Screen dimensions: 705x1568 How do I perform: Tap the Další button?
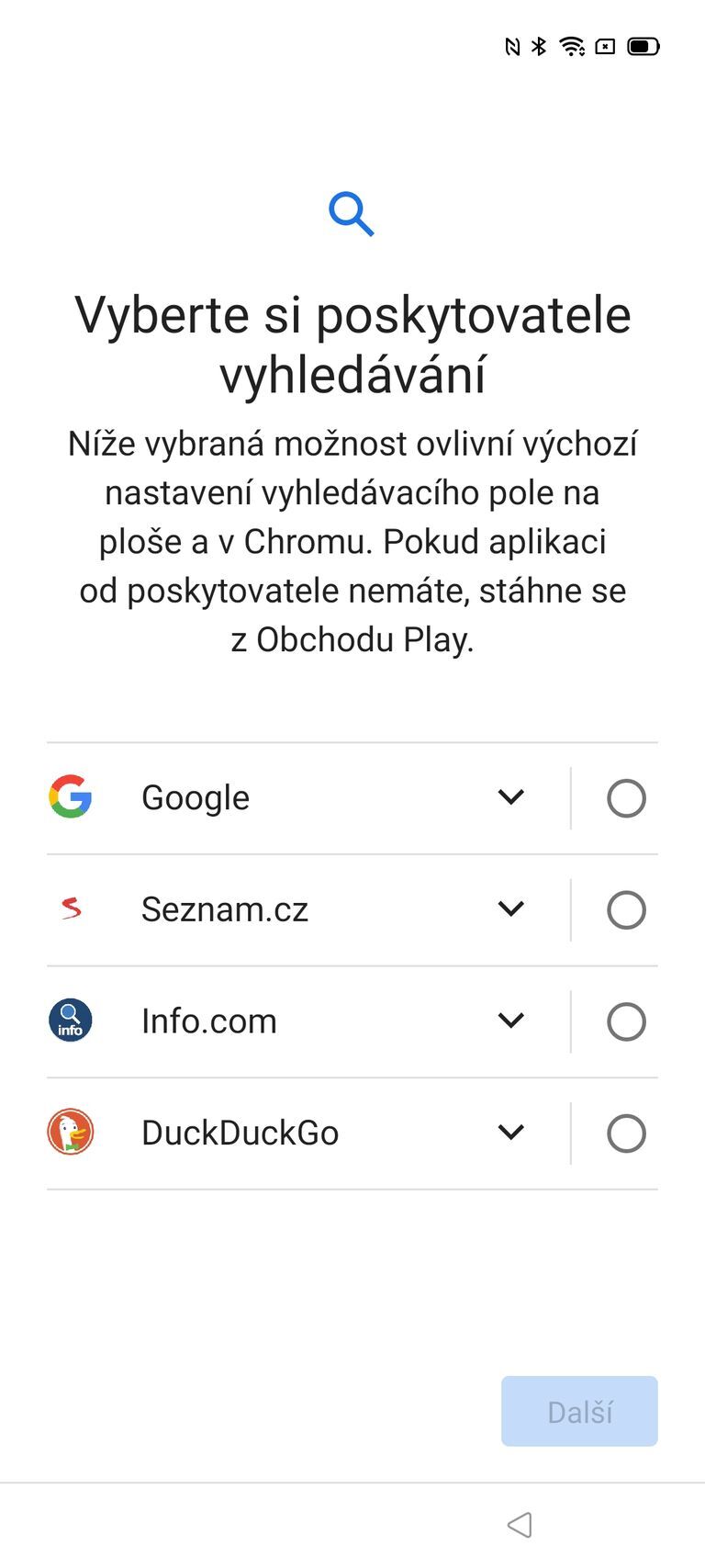[x=579, y=1411]
